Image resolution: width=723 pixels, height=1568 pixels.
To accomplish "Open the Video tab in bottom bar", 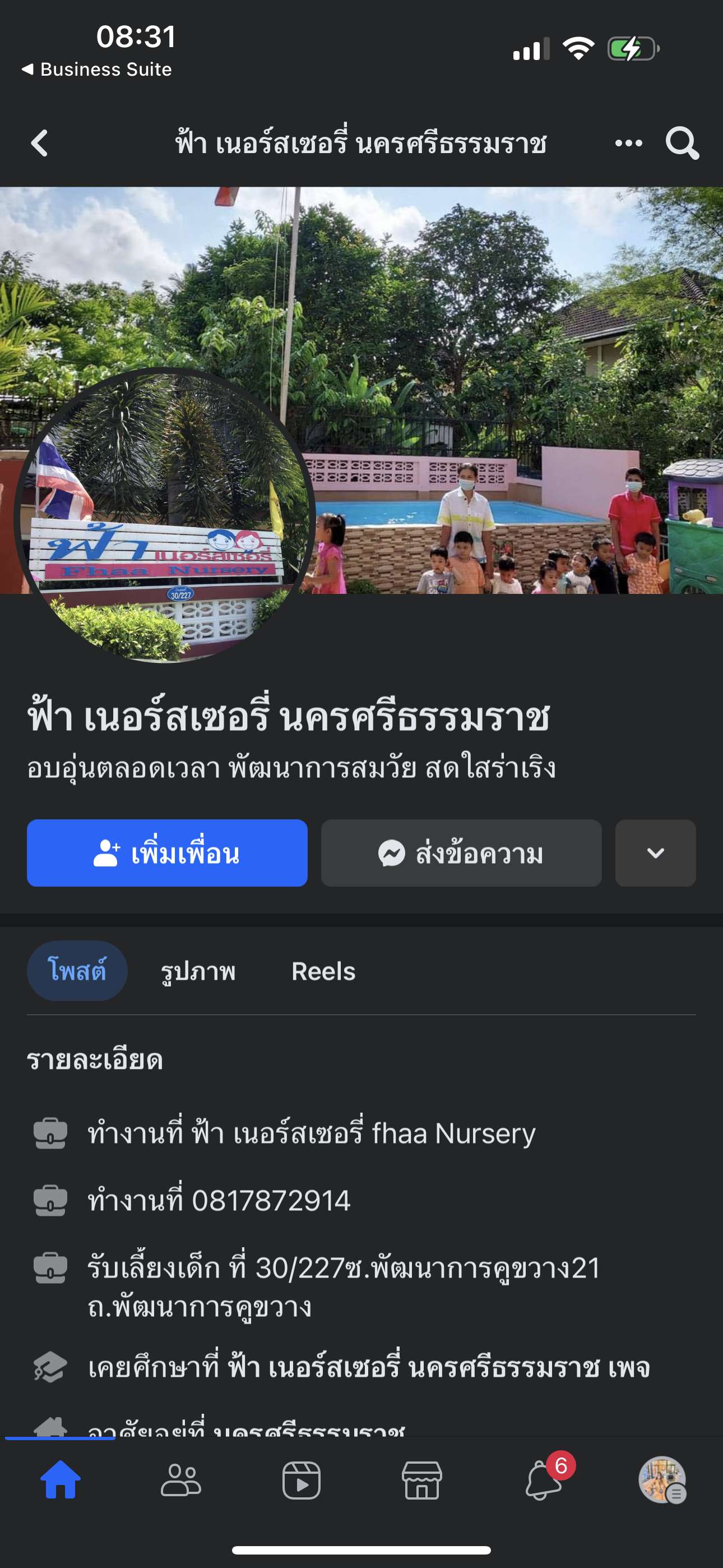I will (302, 1481).
